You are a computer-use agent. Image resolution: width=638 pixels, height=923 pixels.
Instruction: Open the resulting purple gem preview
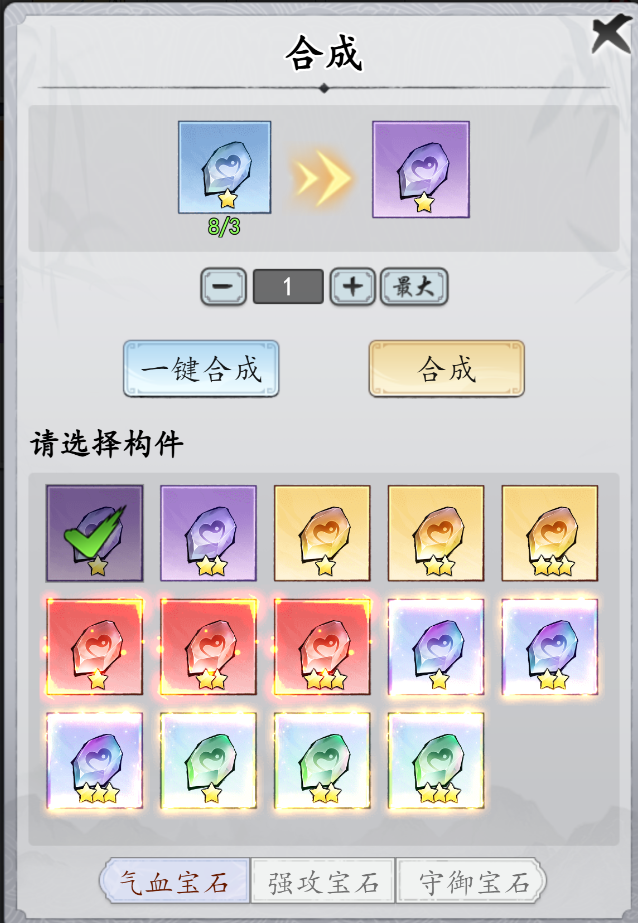[x=421, y=169]
